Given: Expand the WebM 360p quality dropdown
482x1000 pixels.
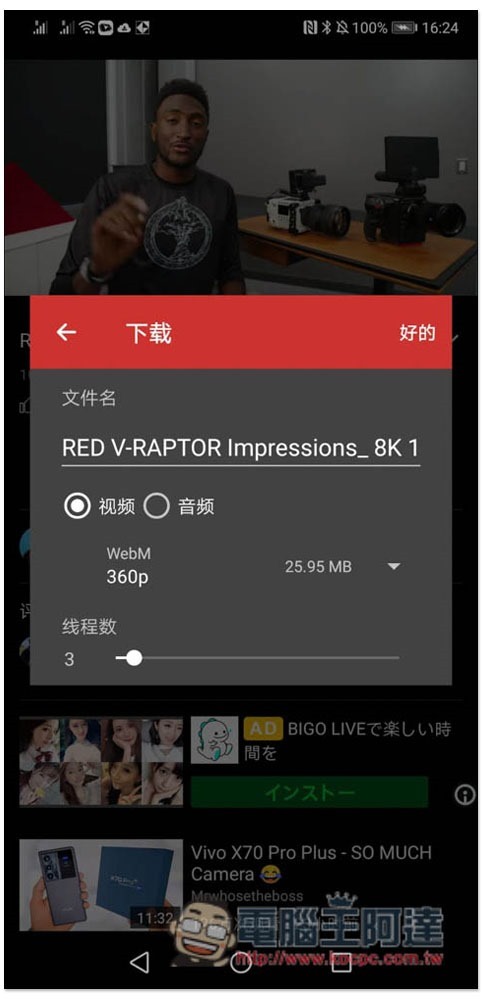Looking at the screenshot, I should (x=253, y=566).
